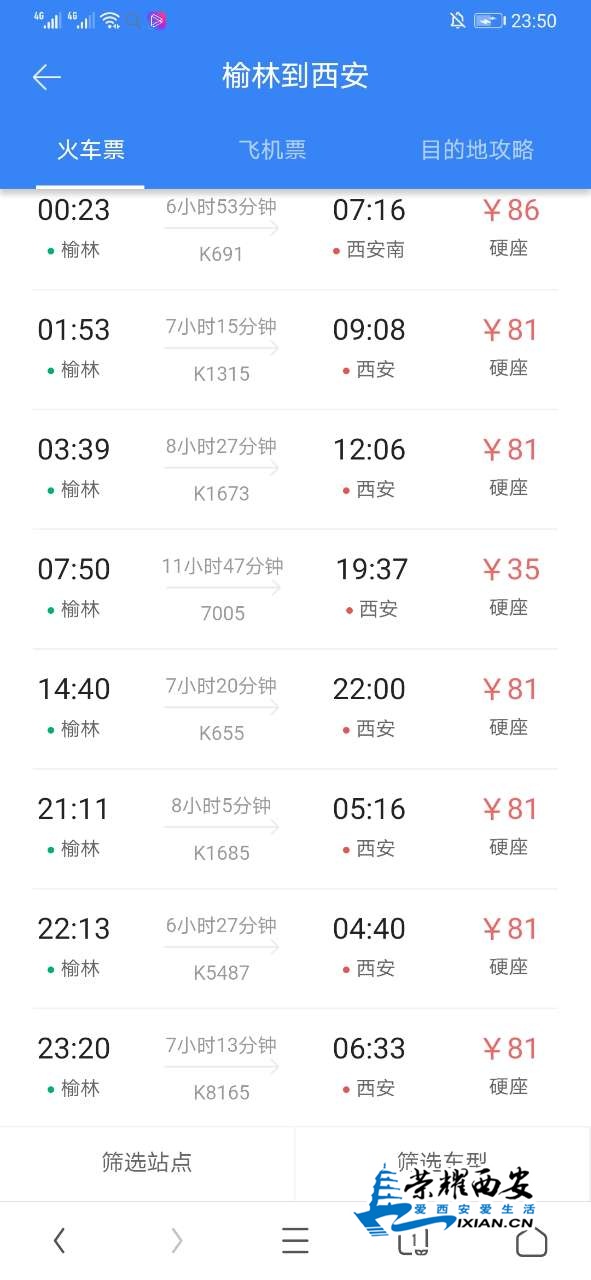Switch to the 飞机票 tab
Screen dimensions: 591x1280
coord(272,150)
